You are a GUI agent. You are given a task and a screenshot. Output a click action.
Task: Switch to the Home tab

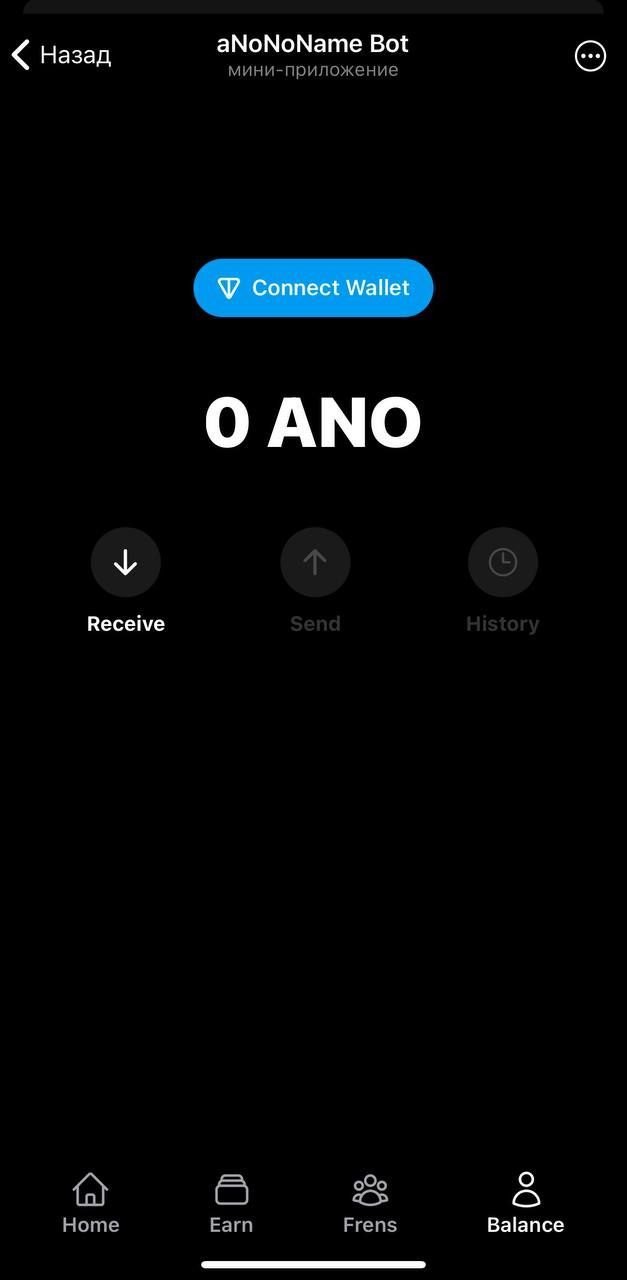click(90, 1203)
